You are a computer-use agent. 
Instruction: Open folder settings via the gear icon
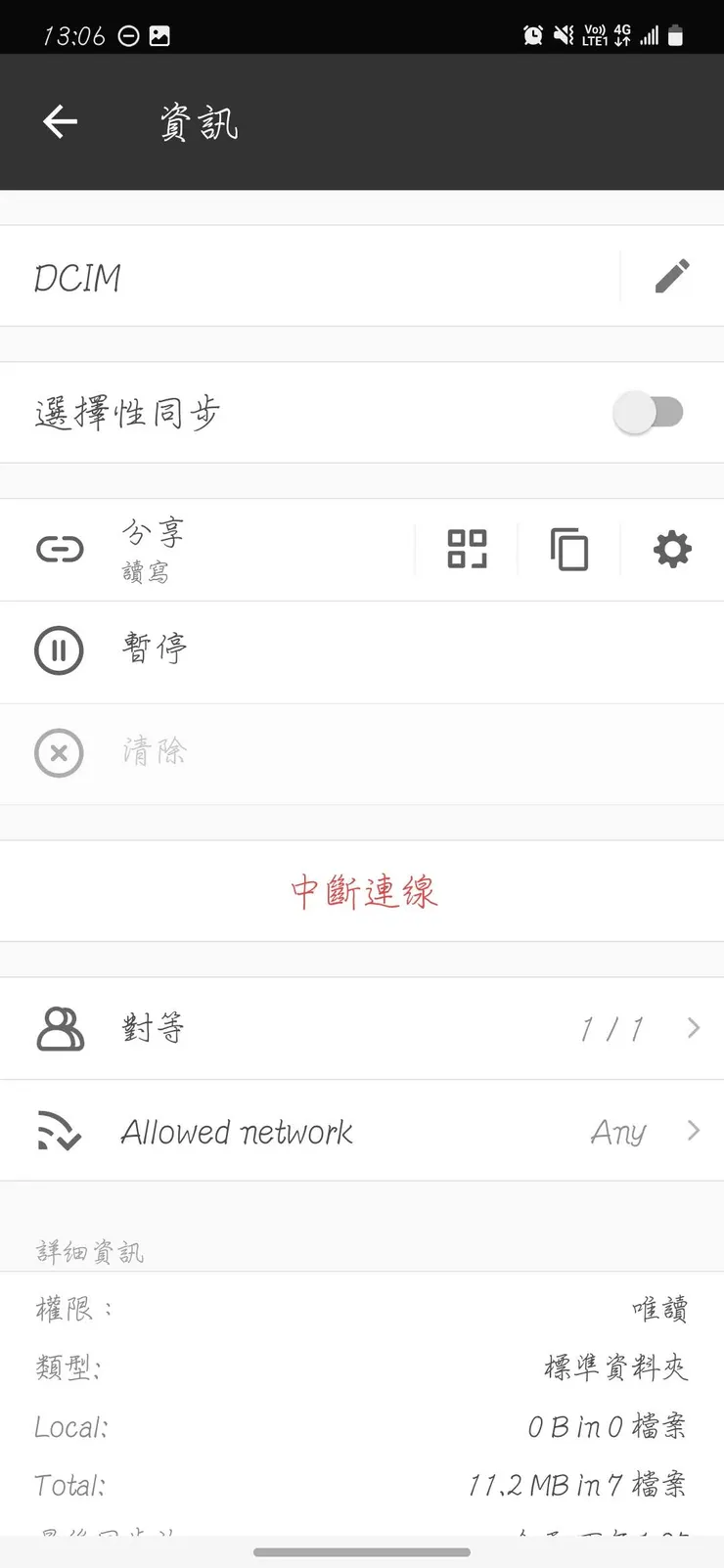click(x=671, y=549)
